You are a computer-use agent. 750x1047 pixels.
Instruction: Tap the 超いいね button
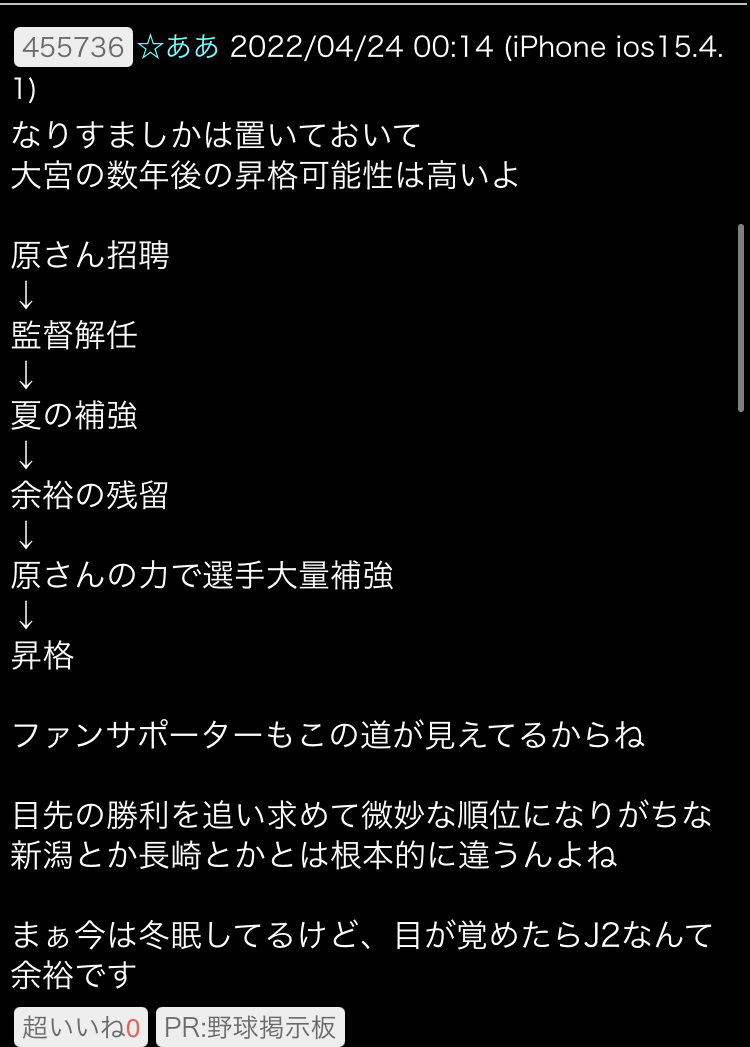81,1026
